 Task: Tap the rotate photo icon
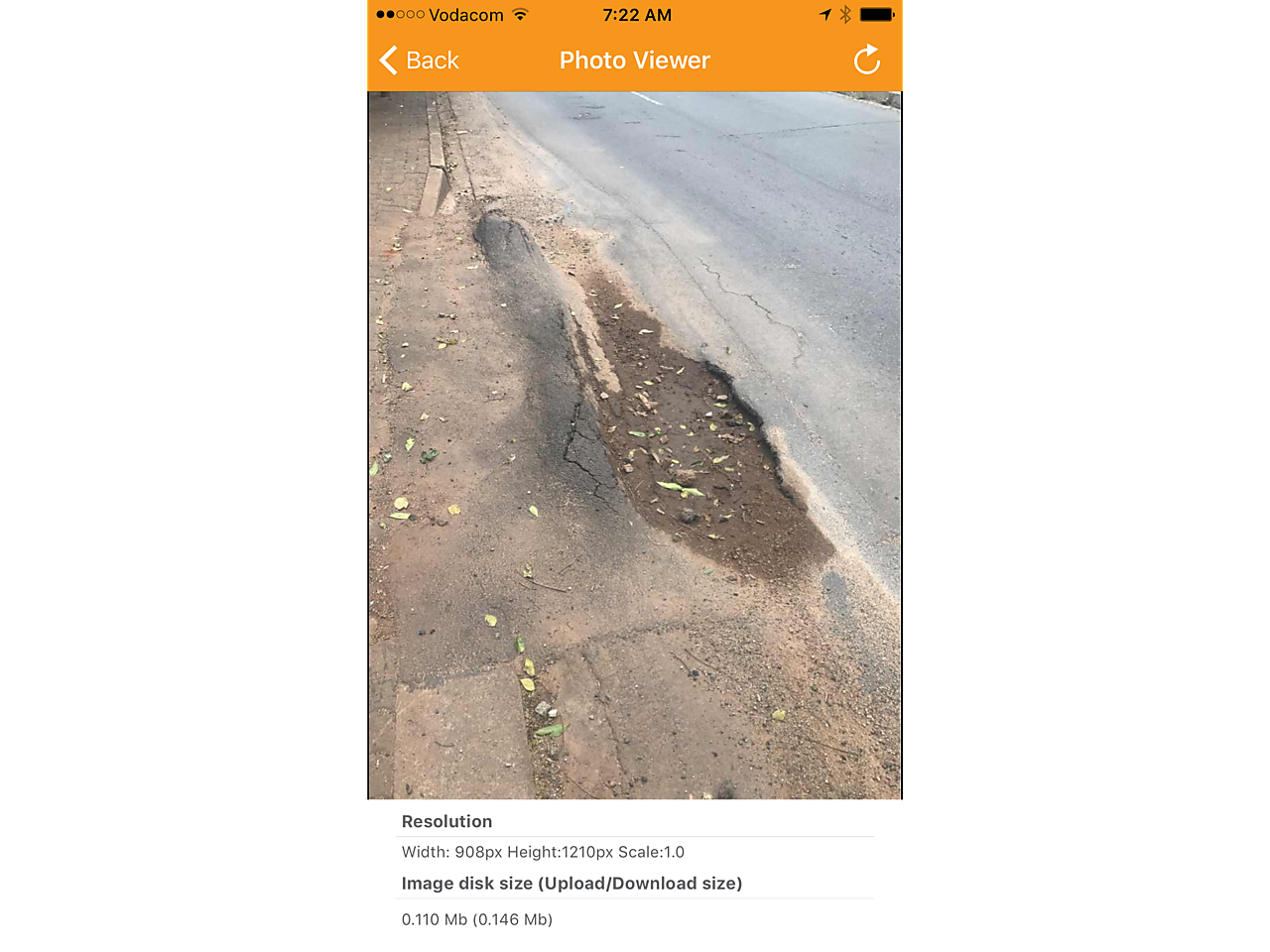tap(867, 60)
